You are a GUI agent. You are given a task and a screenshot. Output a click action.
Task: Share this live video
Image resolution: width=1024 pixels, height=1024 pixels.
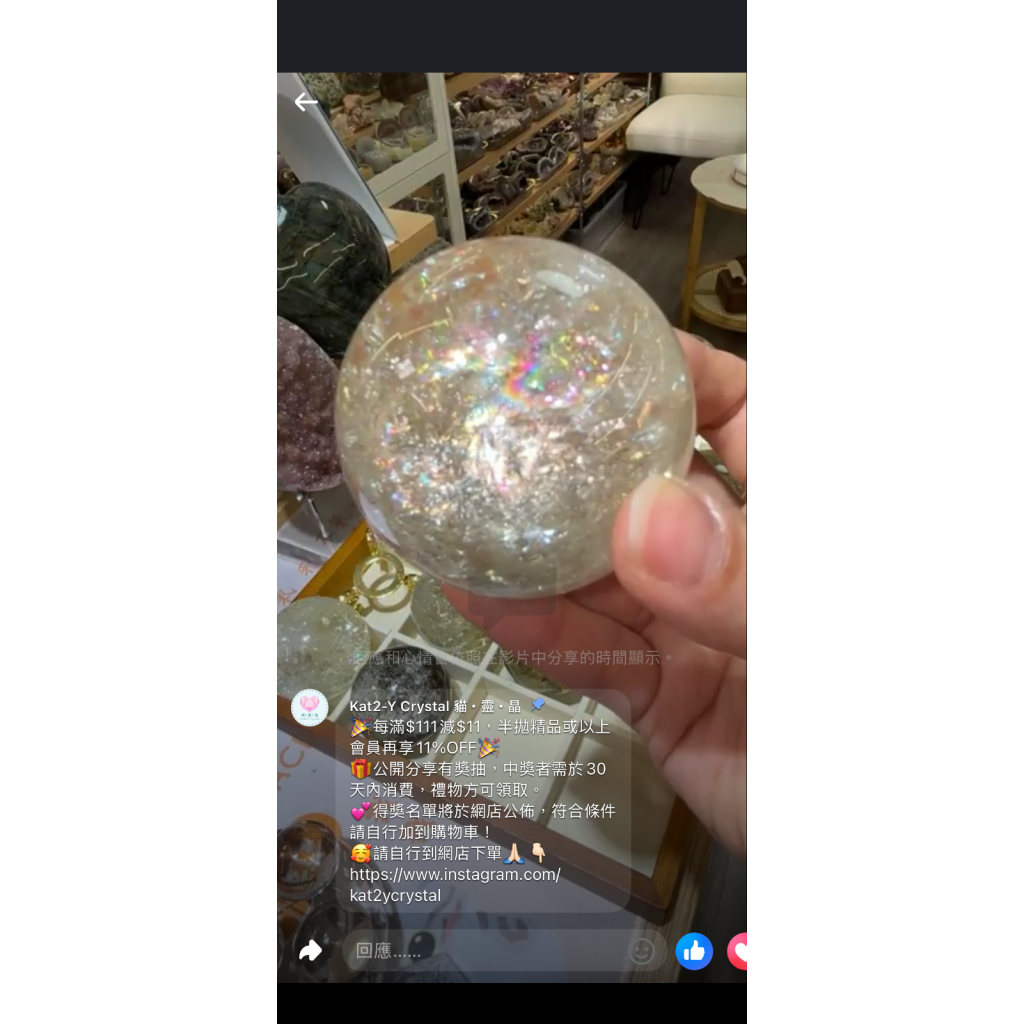[310, 951]
